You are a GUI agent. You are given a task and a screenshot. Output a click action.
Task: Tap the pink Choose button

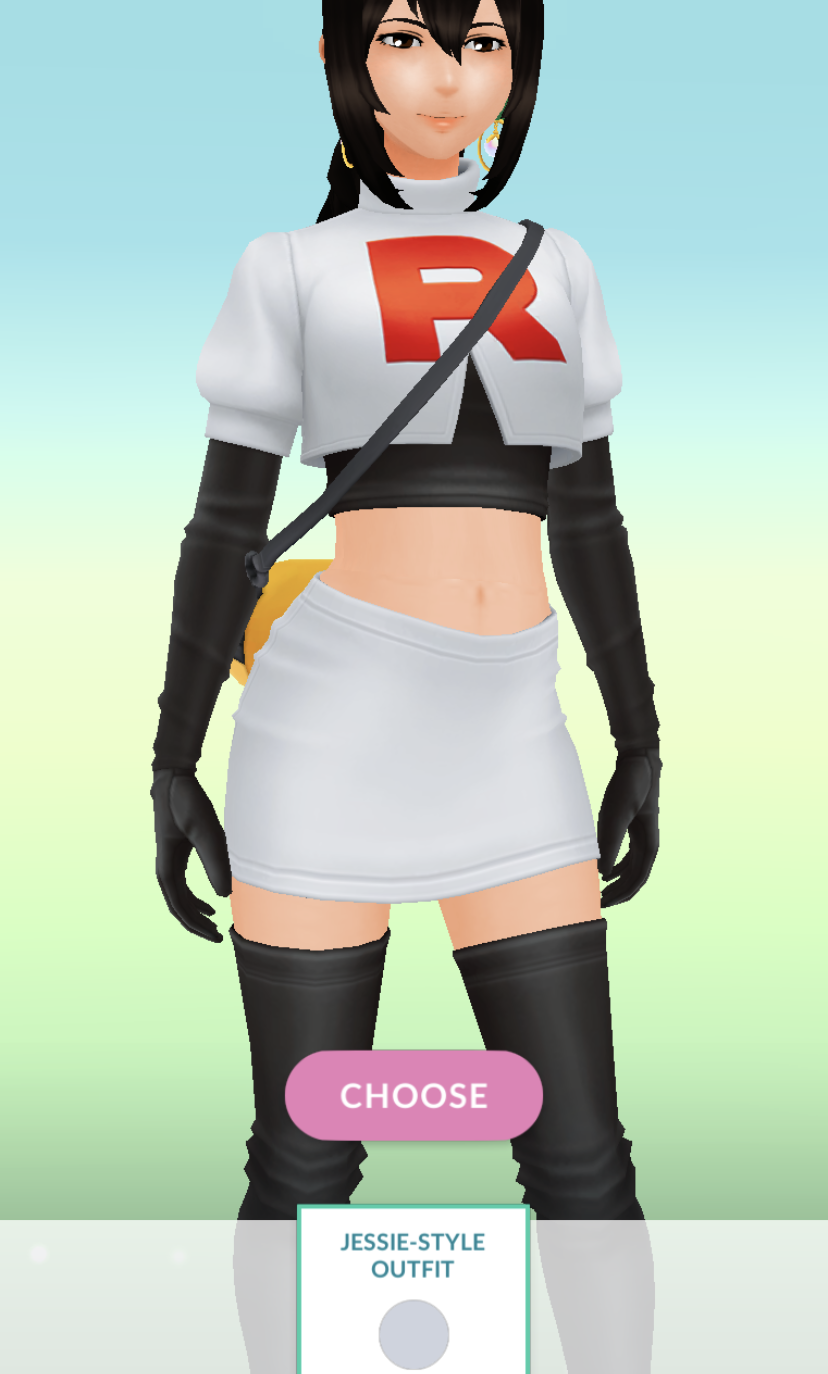(413, 1095)
